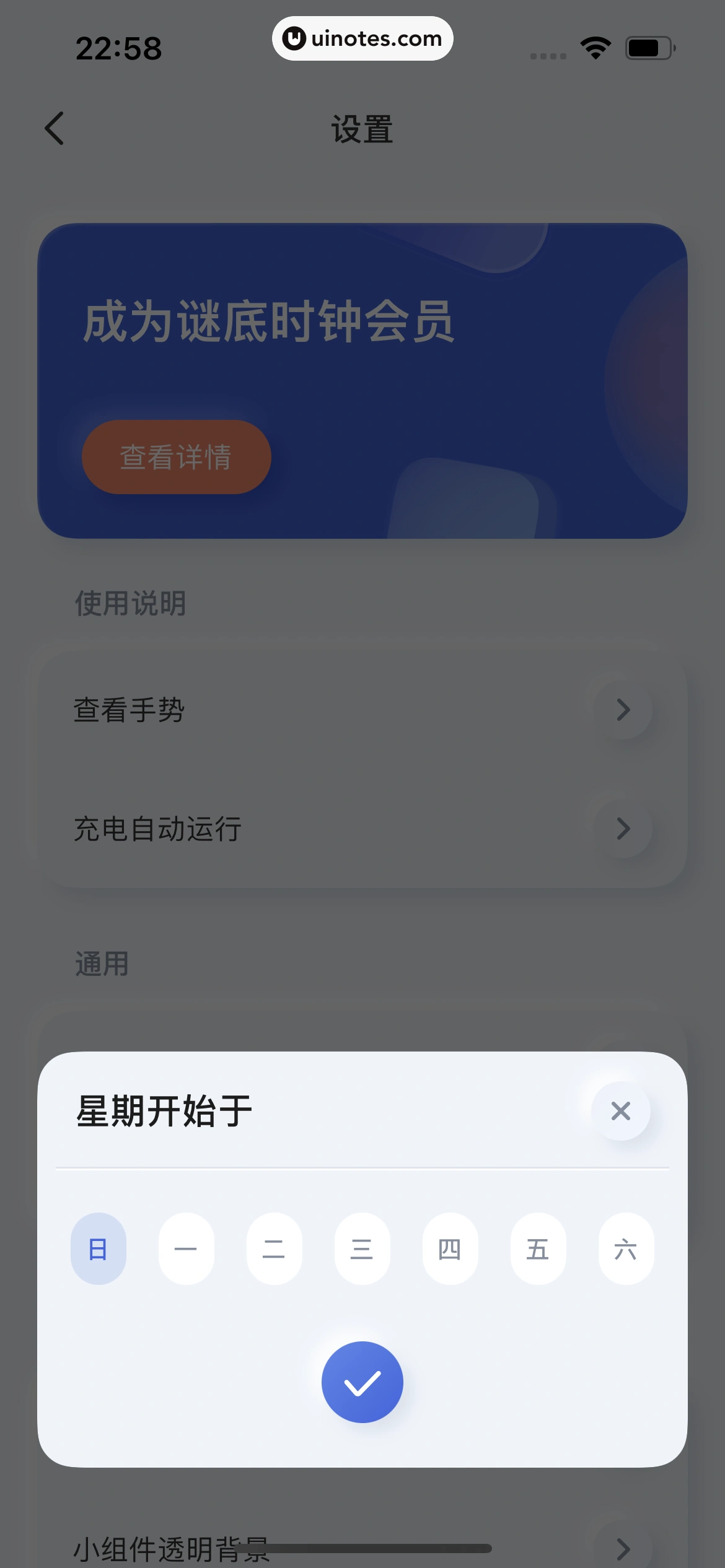The image size is (725, 1568).
Task: Select 一 as week start day
Action: coord(186,1248)
